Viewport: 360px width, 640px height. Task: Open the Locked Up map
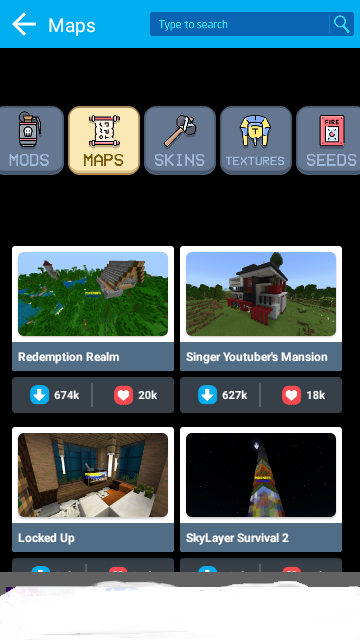[x=93, y=489]
